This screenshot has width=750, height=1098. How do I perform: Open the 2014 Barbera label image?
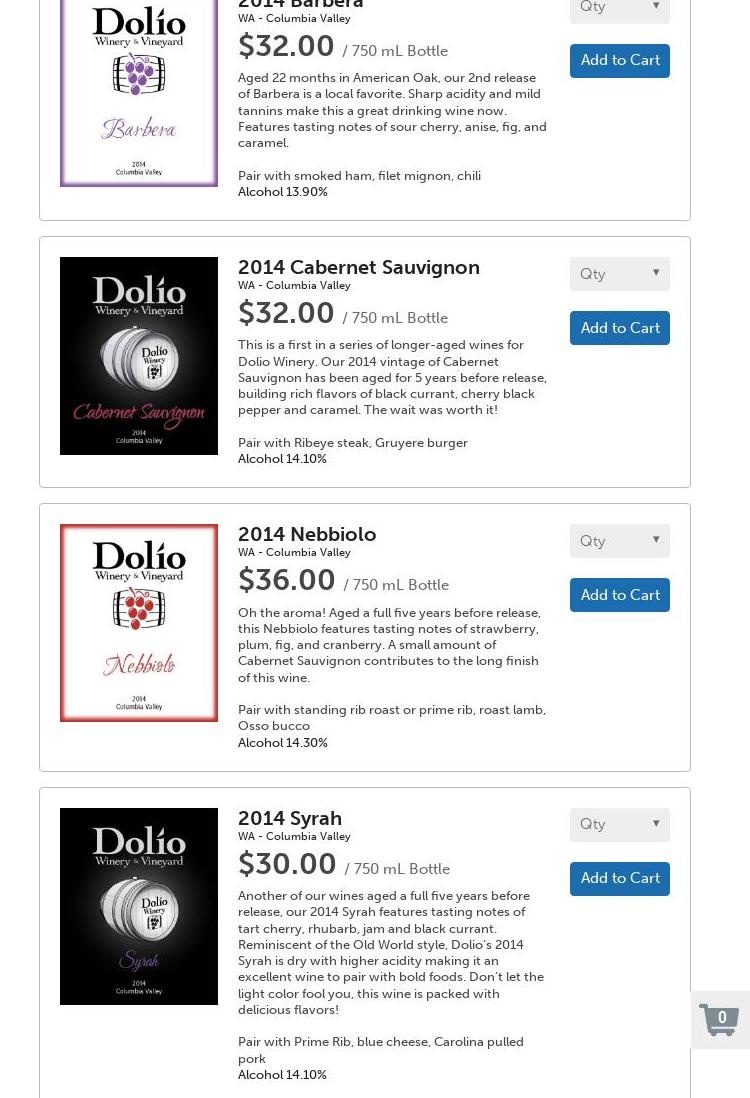[139, 90]
